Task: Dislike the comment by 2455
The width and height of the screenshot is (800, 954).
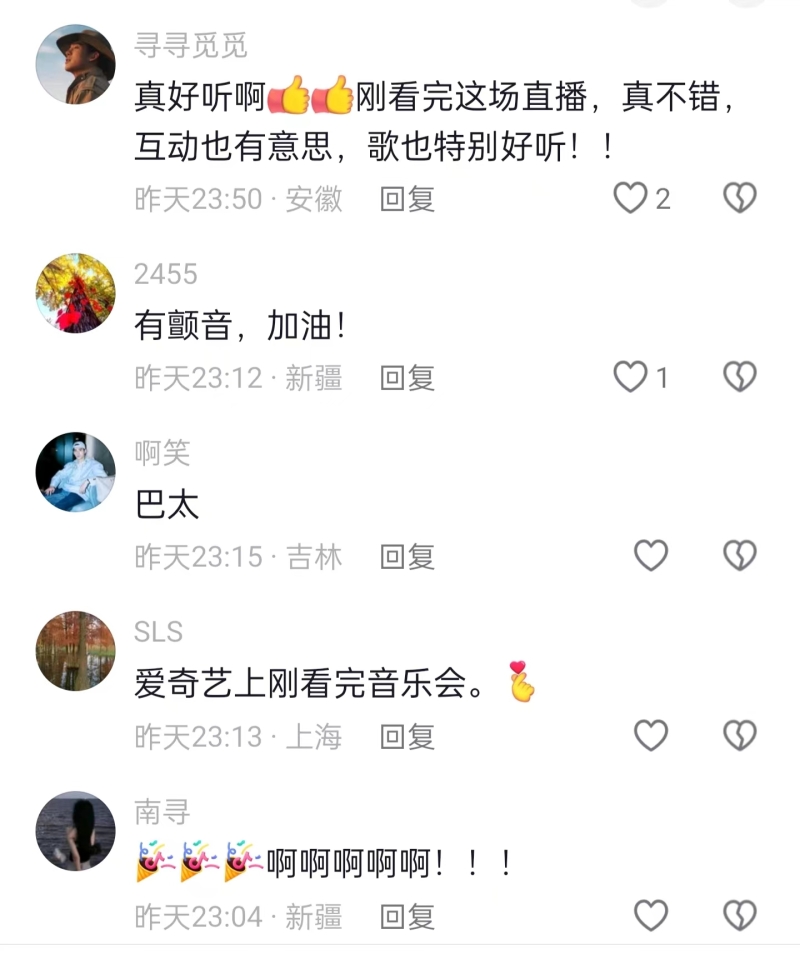Action: [740, 377]
